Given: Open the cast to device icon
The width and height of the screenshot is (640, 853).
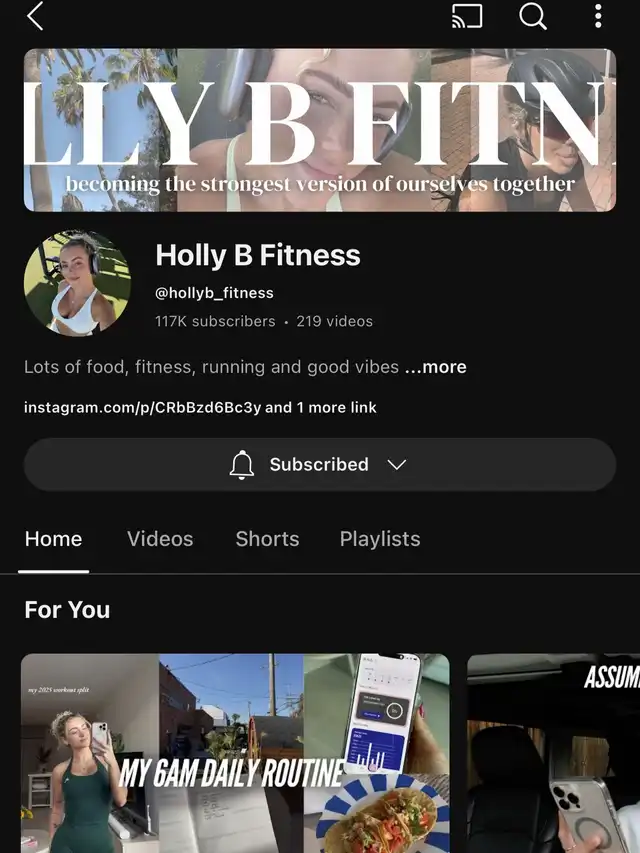Looking at the screenshot, I should pyautogui.click(x=467, y=16).
